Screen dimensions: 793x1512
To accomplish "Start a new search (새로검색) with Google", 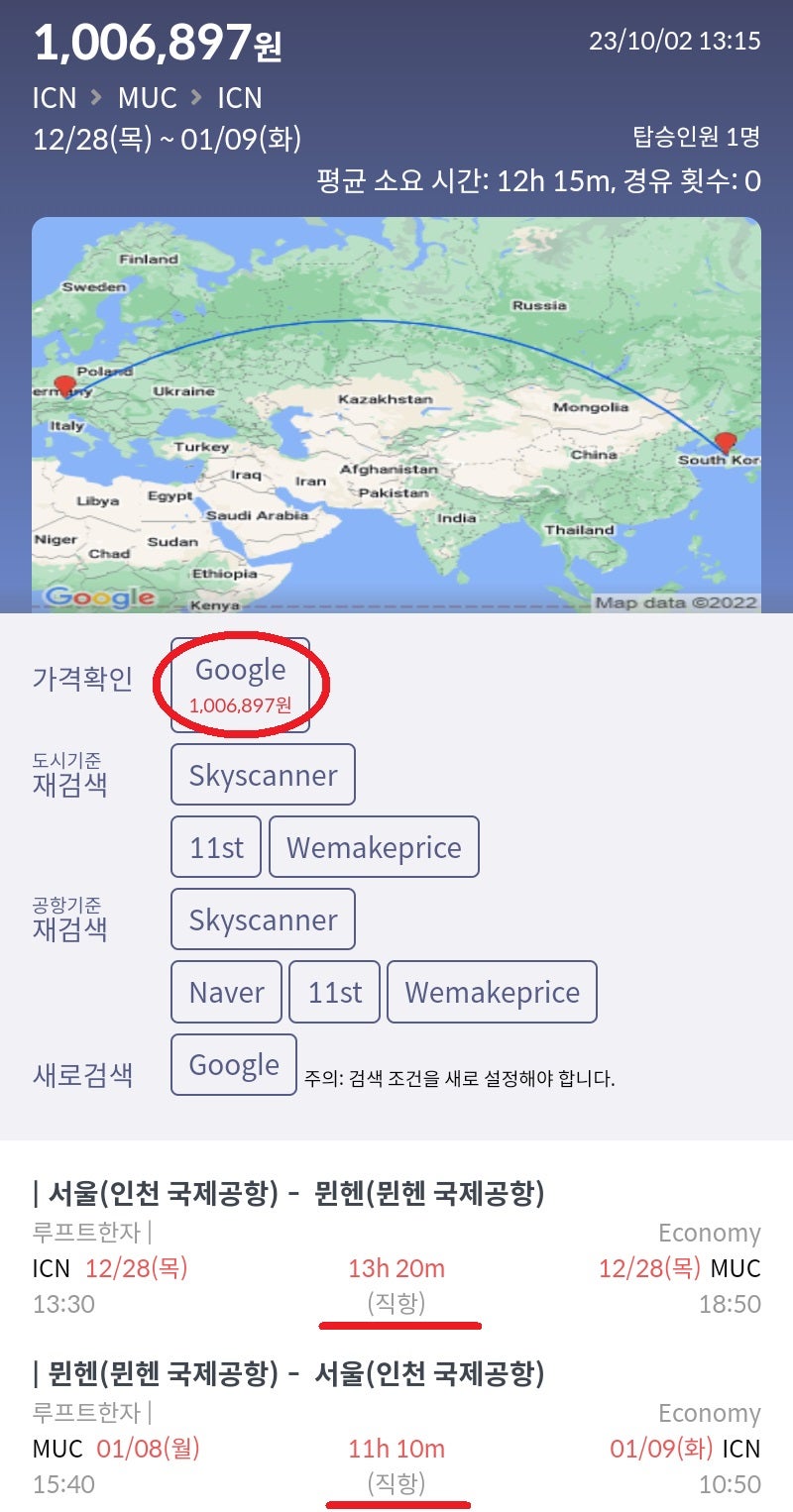I will pos(234,1064).
